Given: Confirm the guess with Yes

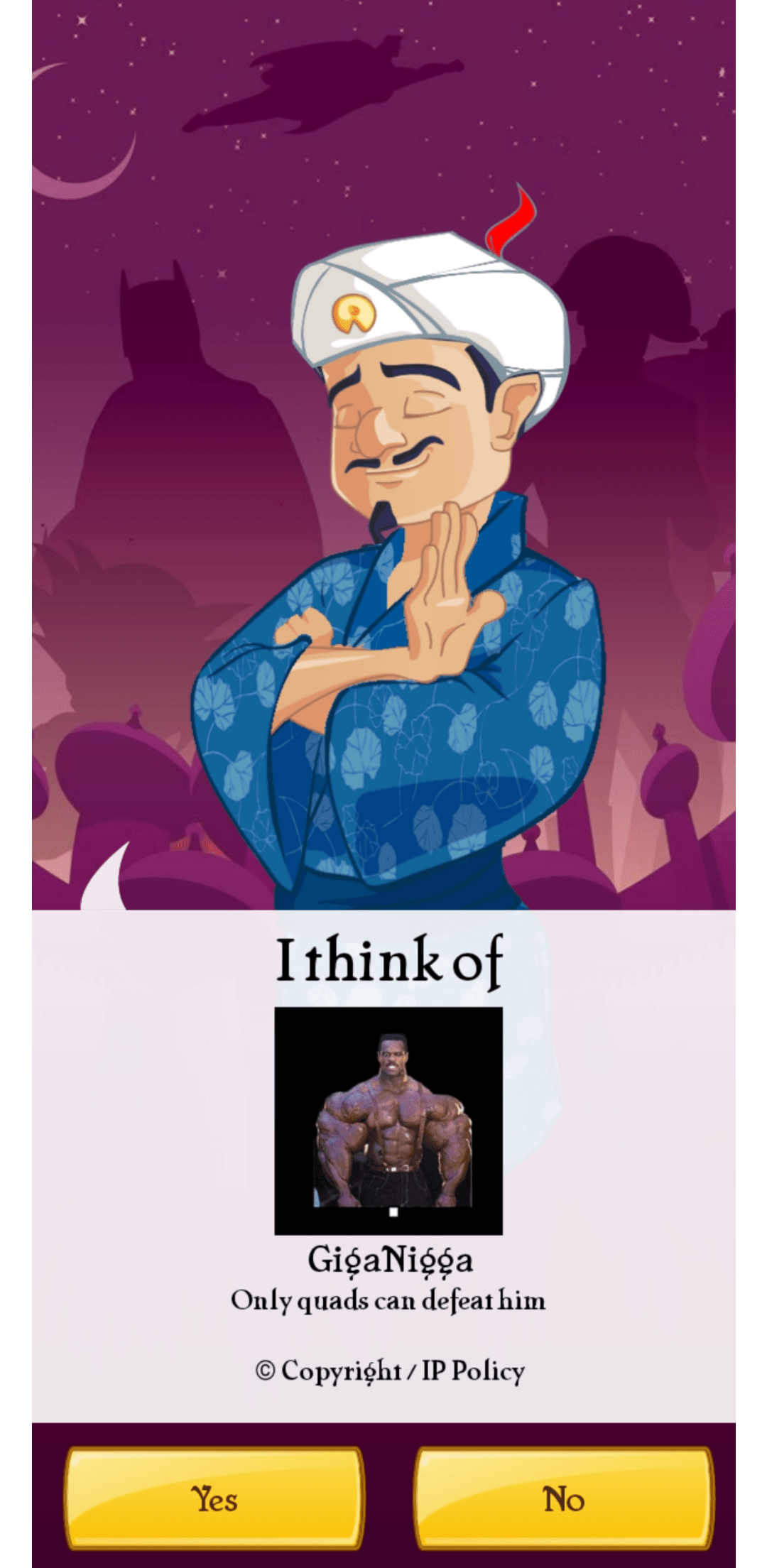Looking at the screenshot, I should 214,1498.
